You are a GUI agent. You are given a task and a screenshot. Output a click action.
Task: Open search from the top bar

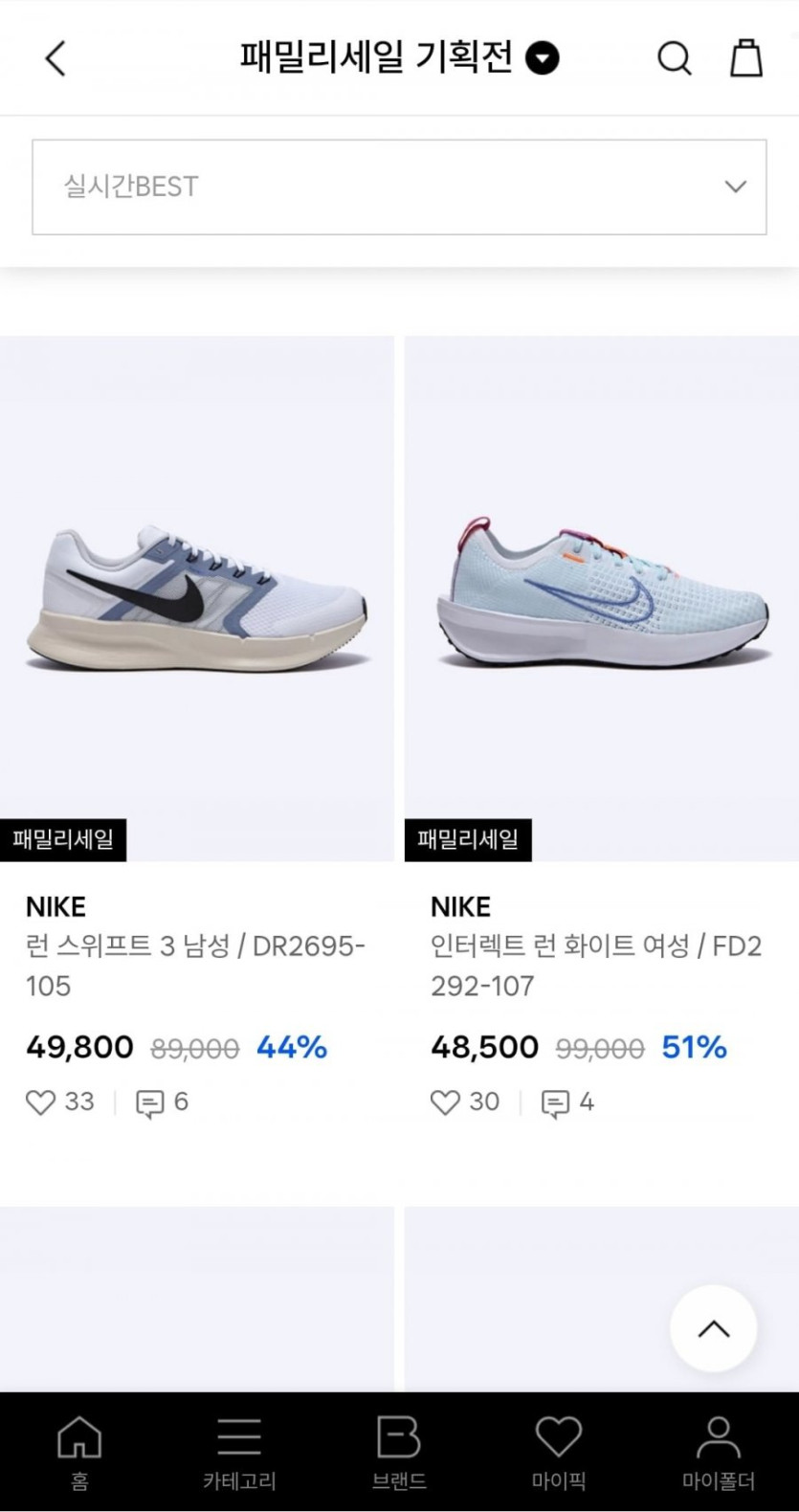(x=674, y=58)
